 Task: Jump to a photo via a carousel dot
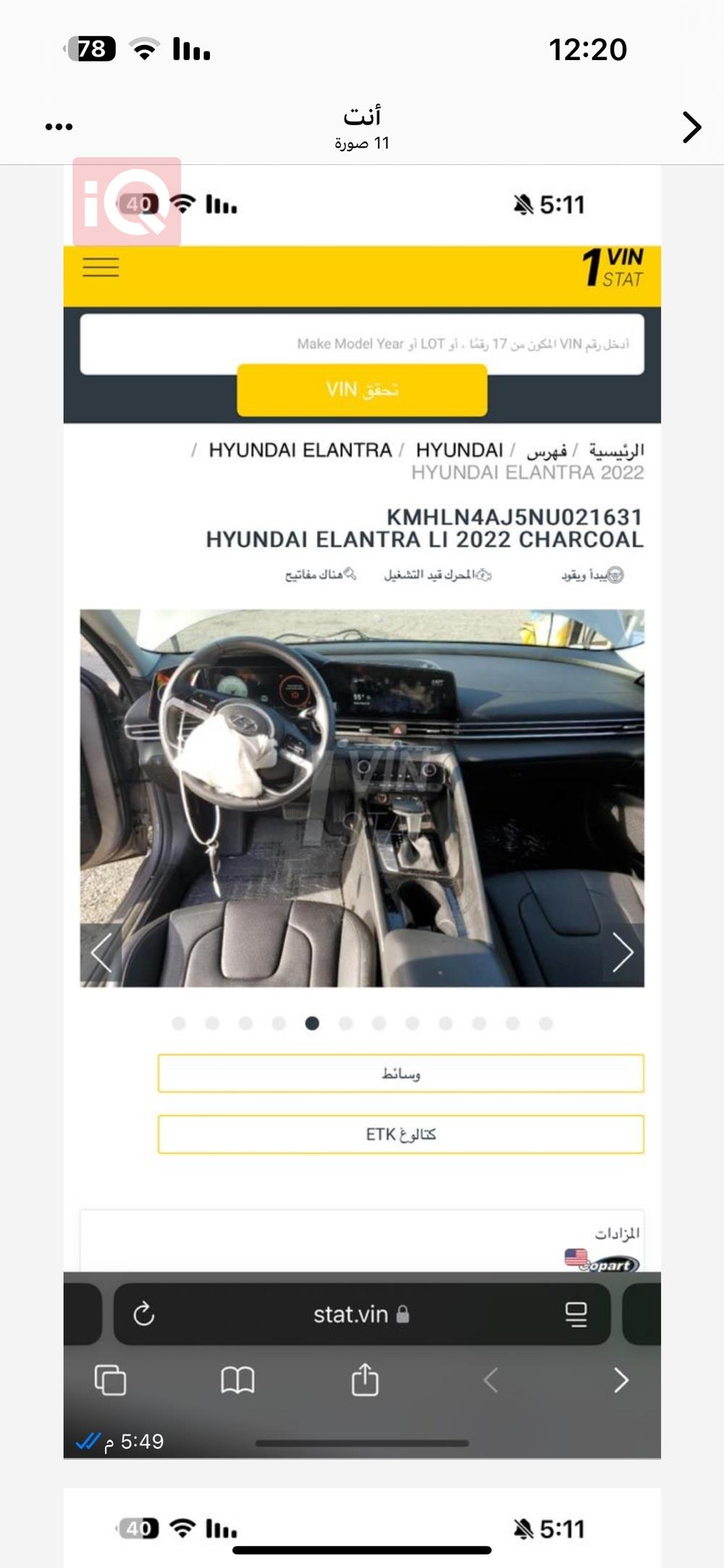(311, 1024)
